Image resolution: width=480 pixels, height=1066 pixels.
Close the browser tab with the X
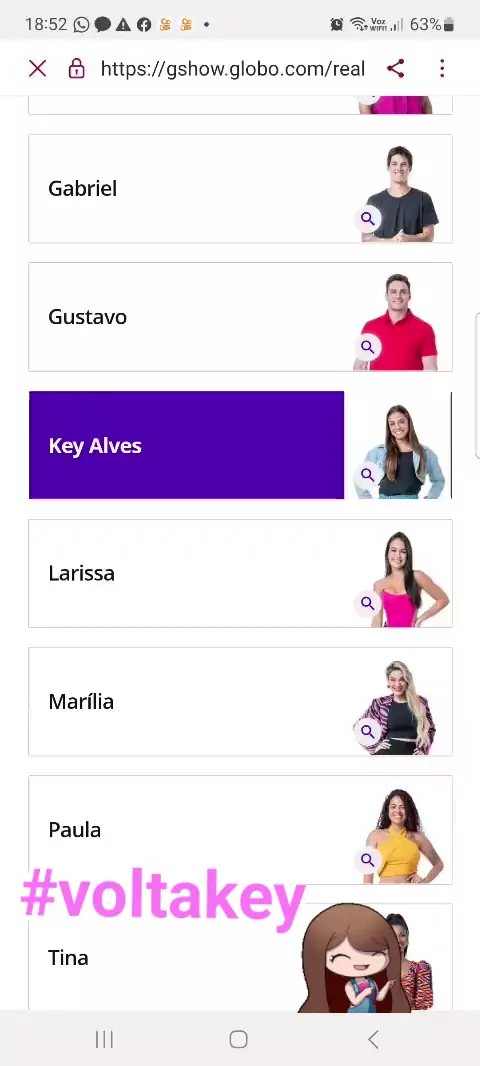(x=37, y=68)
